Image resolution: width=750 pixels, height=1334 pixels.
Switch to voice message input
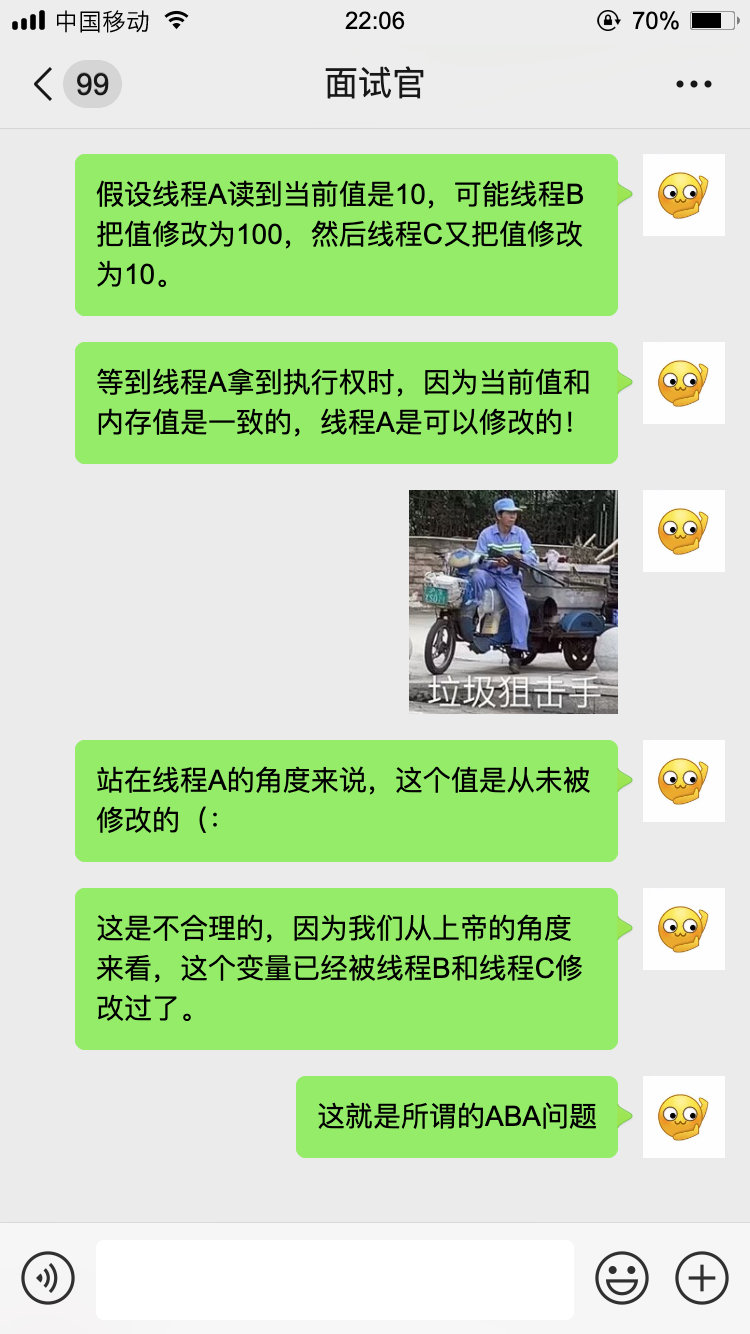(48, 1277)
